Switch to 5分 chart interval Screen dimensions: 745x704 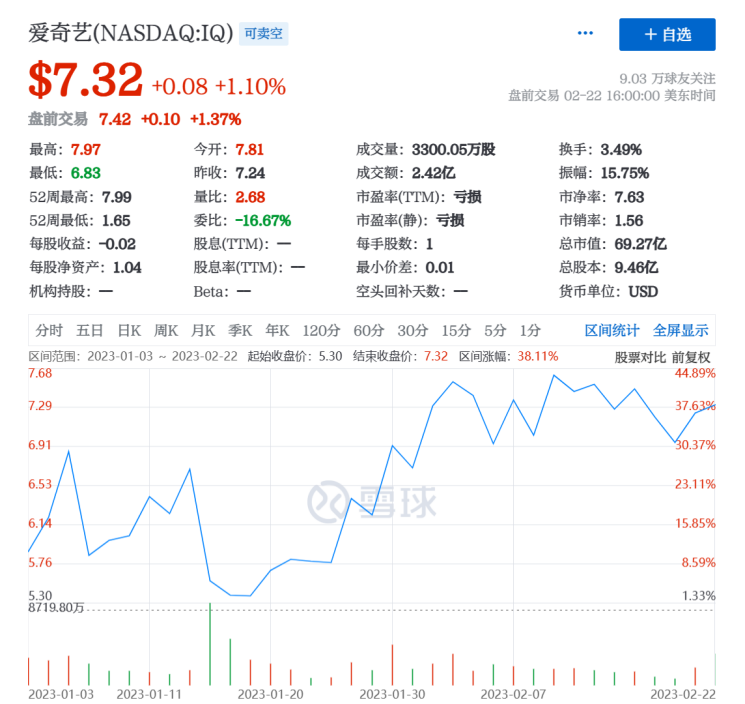495,330
